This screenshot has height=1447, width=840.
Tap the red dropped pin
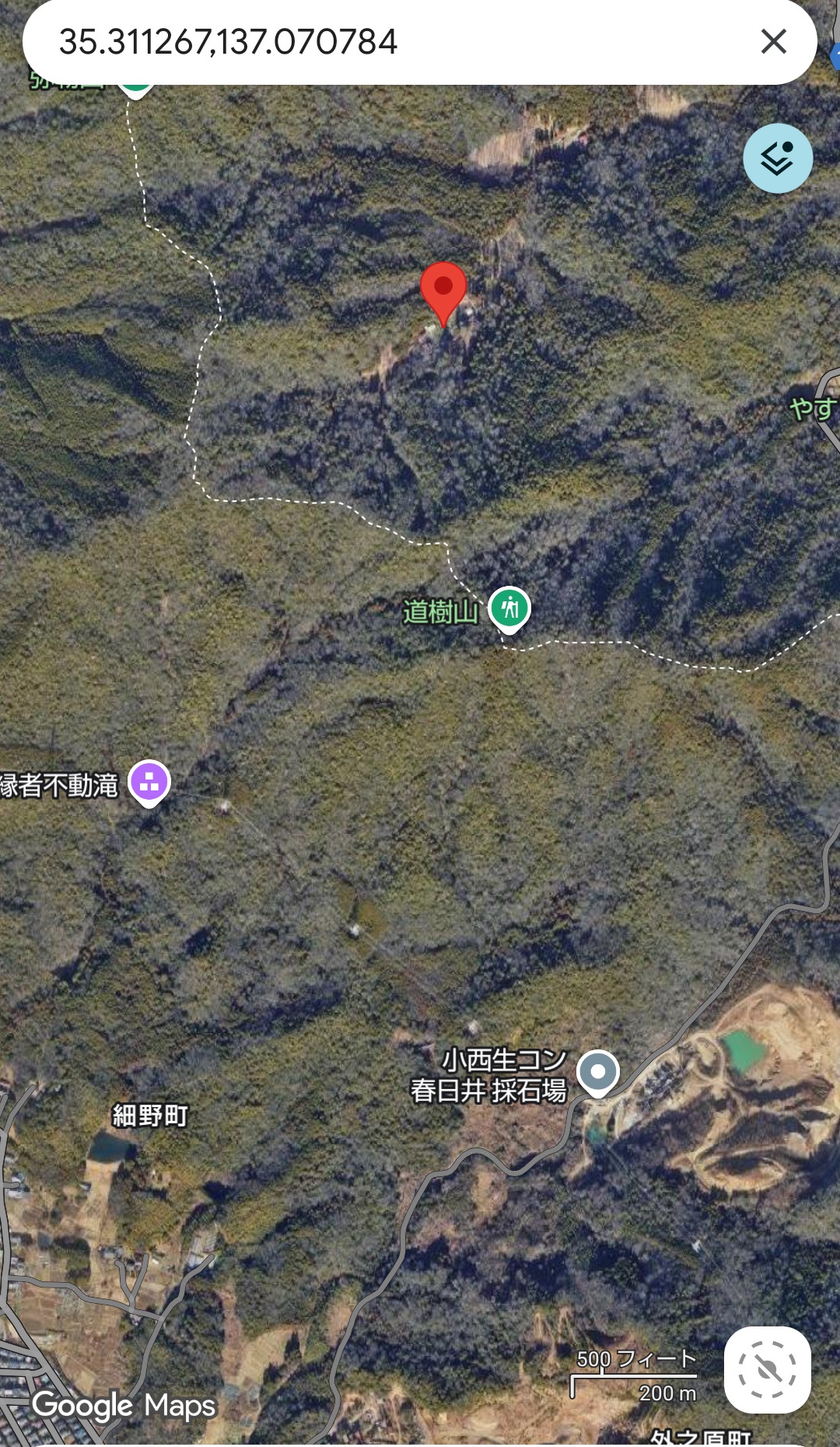click(x=443, y=289)
